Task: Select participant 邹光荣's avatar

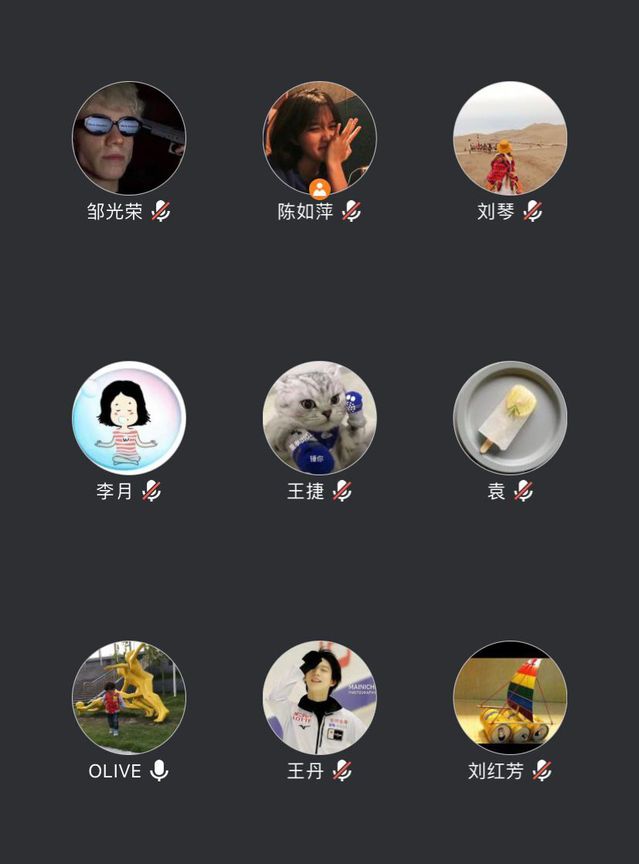Action: [129, 138]
